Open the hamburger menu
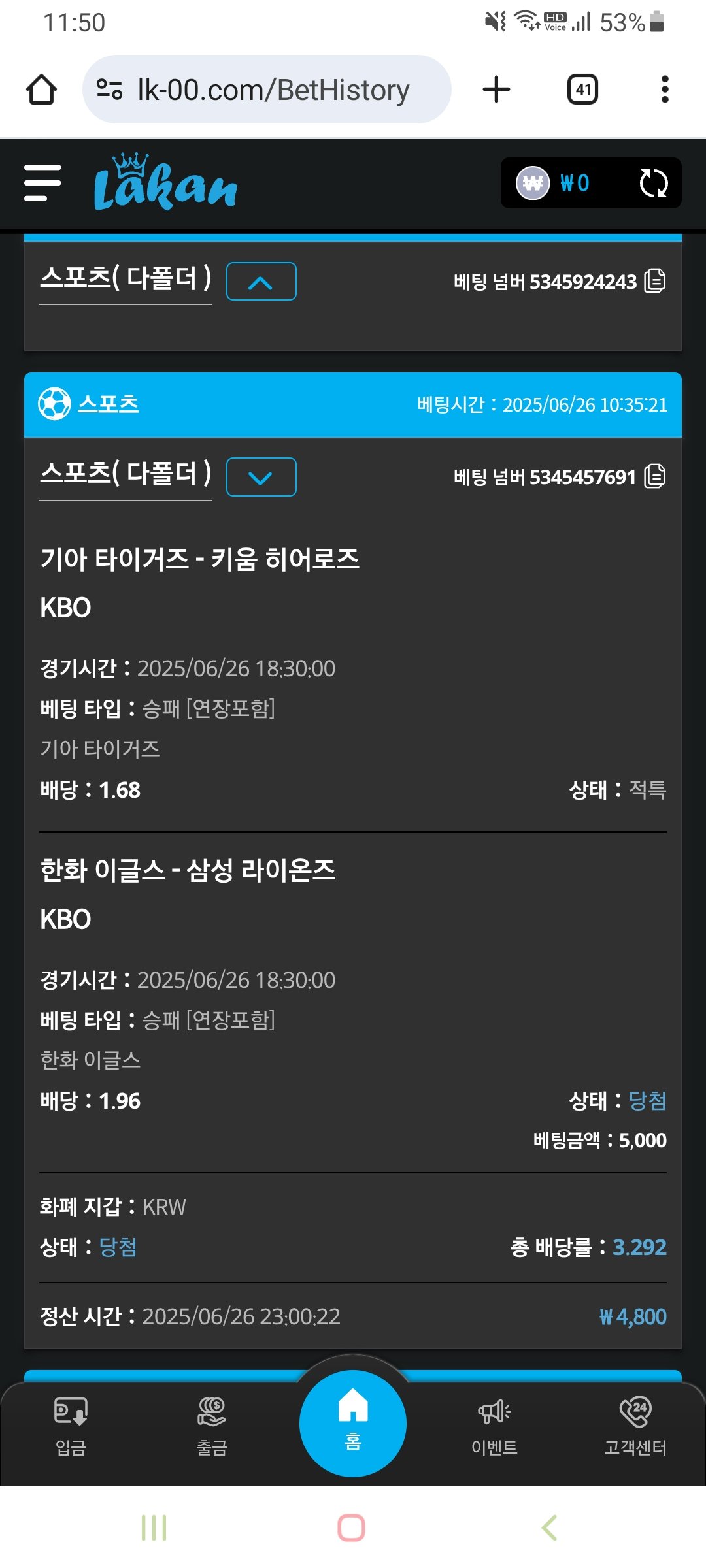Viewport: 706px width, 1568px height. [x=42, y=183]
